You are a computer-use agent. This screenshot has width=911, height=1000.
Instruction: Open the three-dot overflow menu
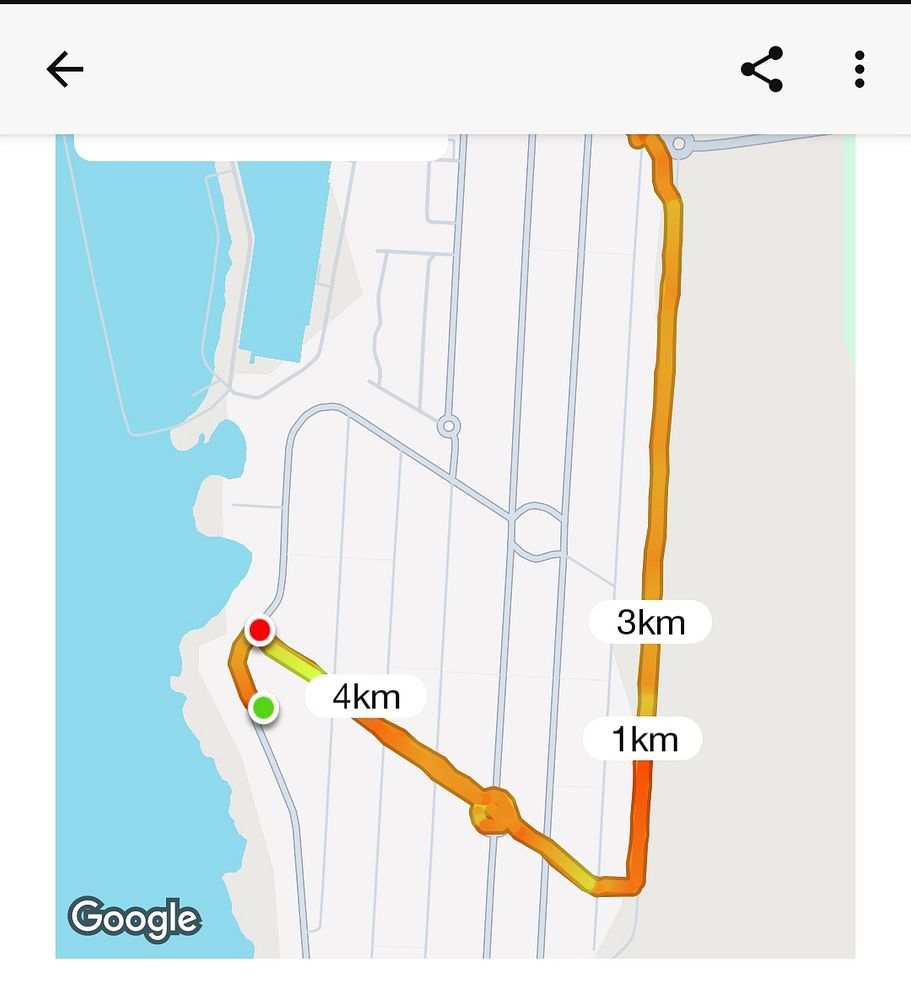(859, 70)
